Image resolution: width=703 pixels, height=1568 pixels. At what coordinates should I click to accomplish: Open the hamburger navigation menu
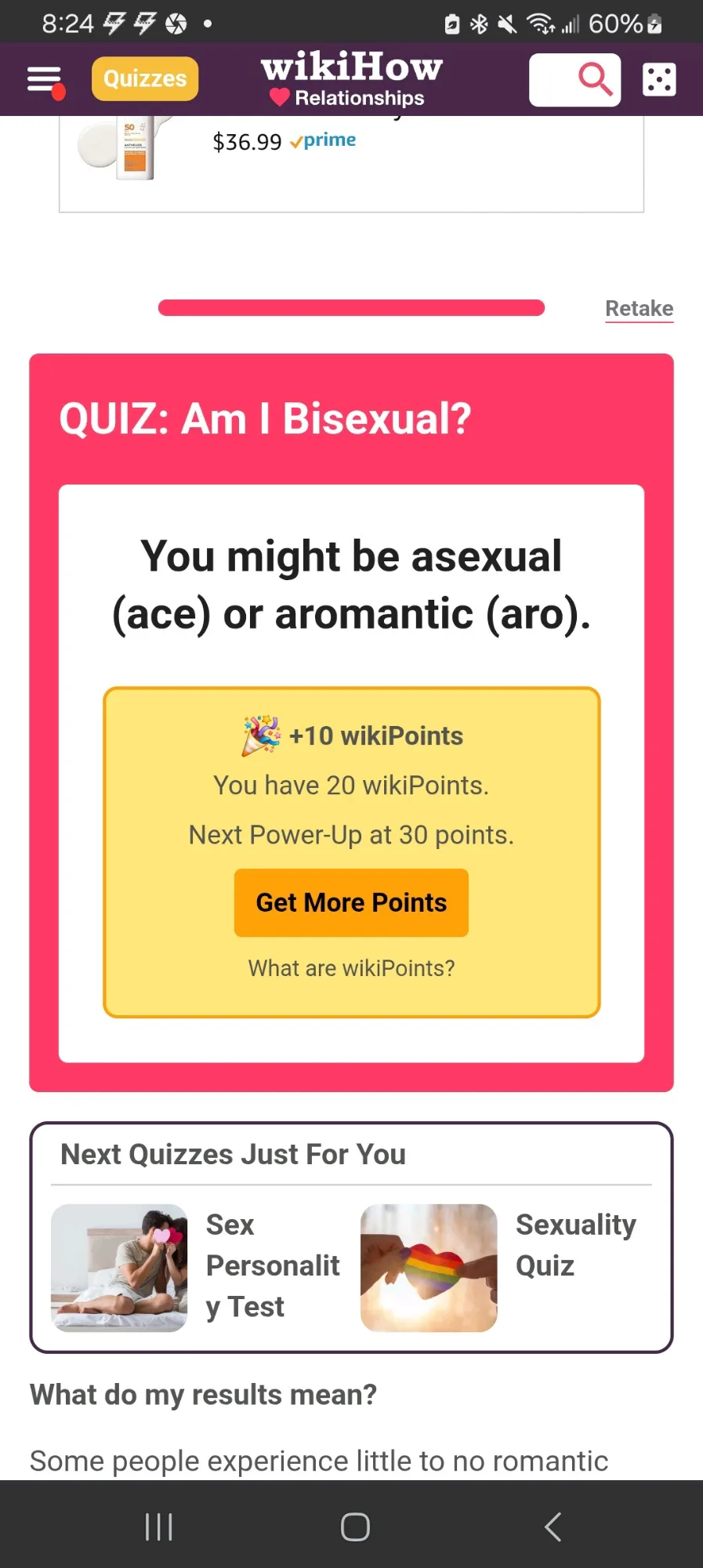[x=44, y=79]
